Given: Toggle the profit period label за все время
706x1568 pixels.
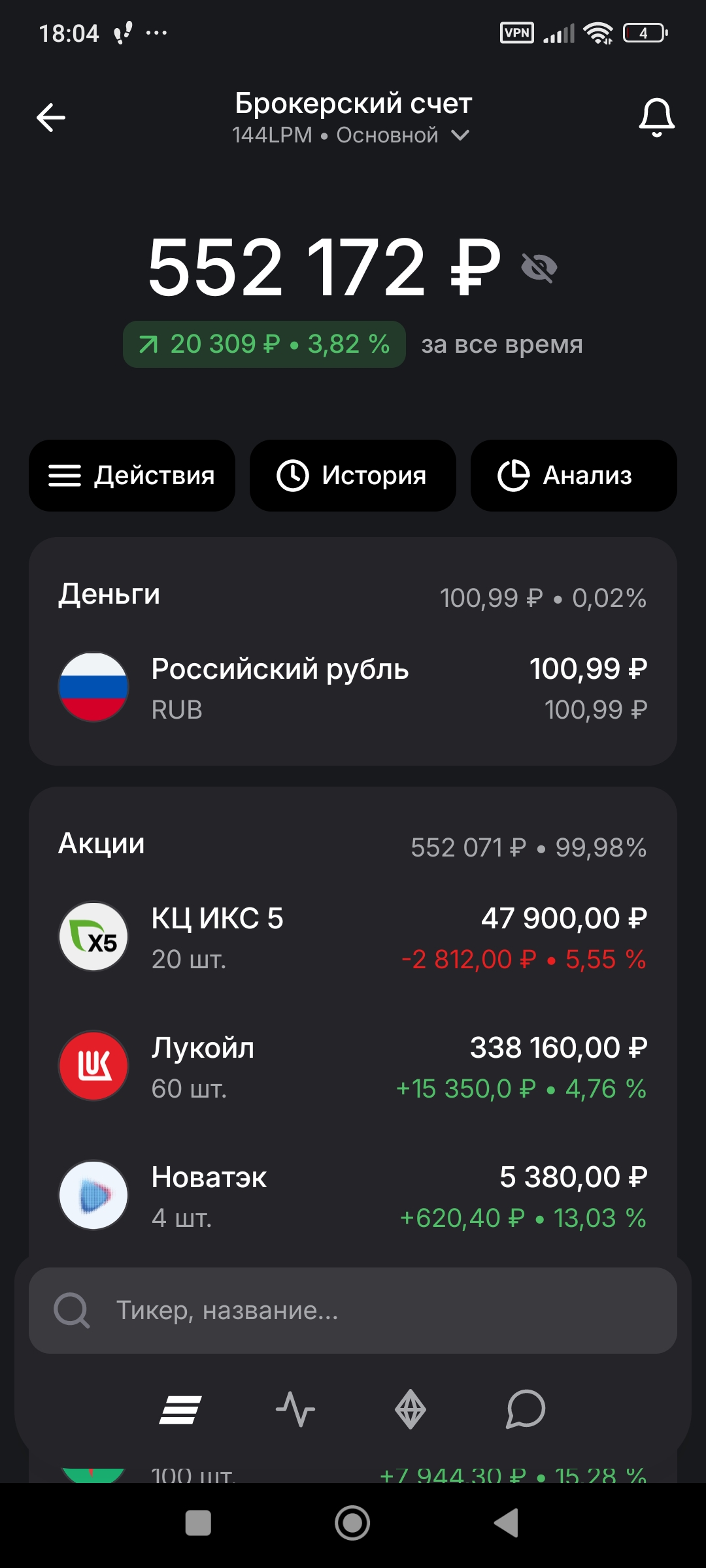Looking at the screenshot, I should (x=501, y=344).
